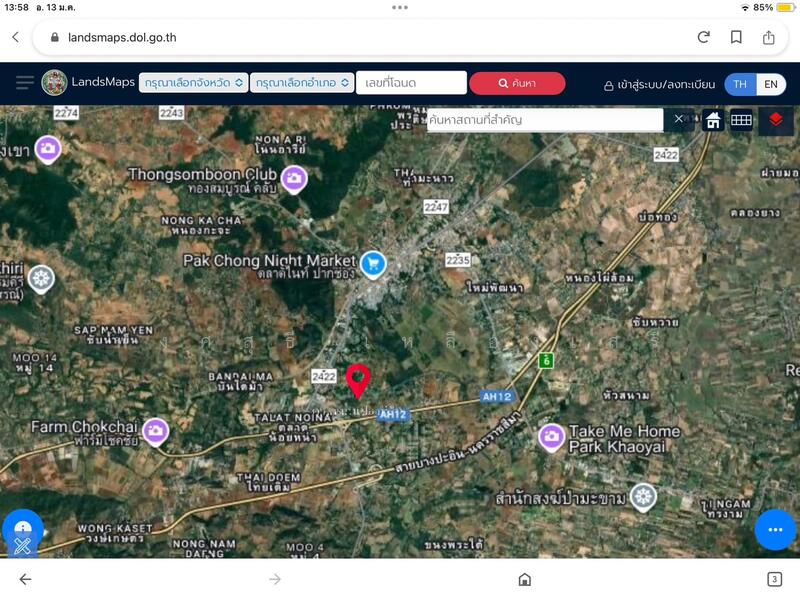Open the grid icon on map toolbar
The width and height of the screenshot is (800, 600).
[741, 120]
